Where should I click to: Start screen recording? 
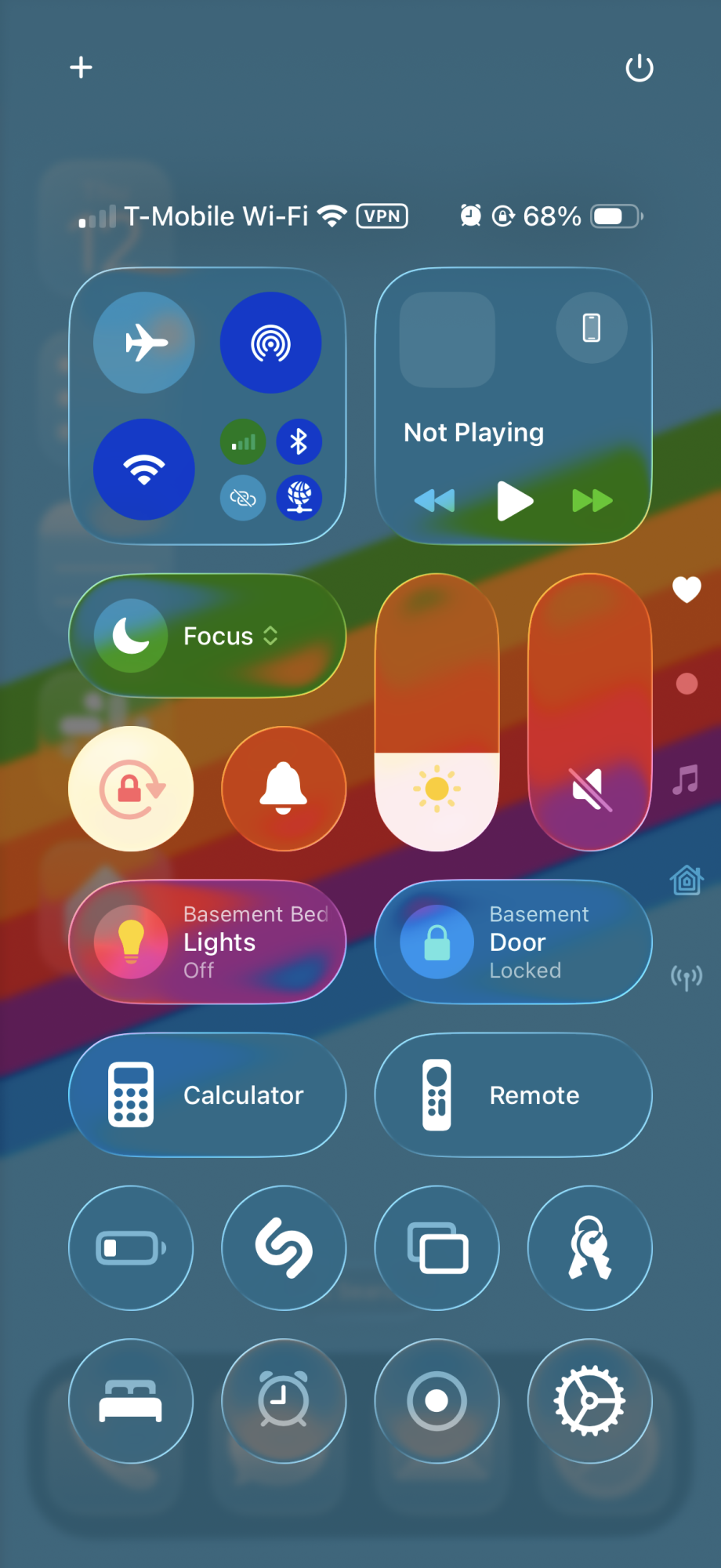pos(437,1400)
